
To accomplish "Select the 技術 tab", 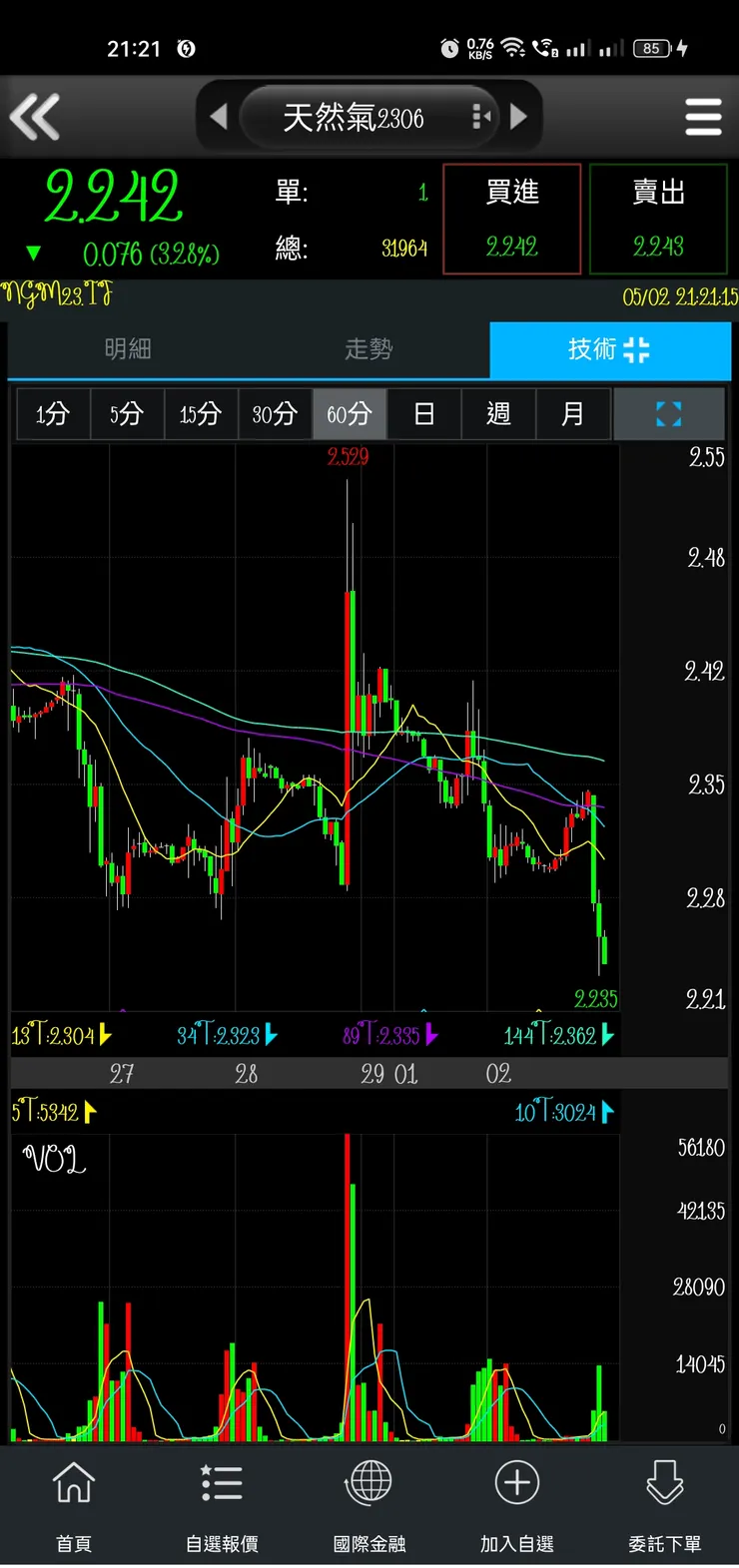I will [x=609, y=349].
